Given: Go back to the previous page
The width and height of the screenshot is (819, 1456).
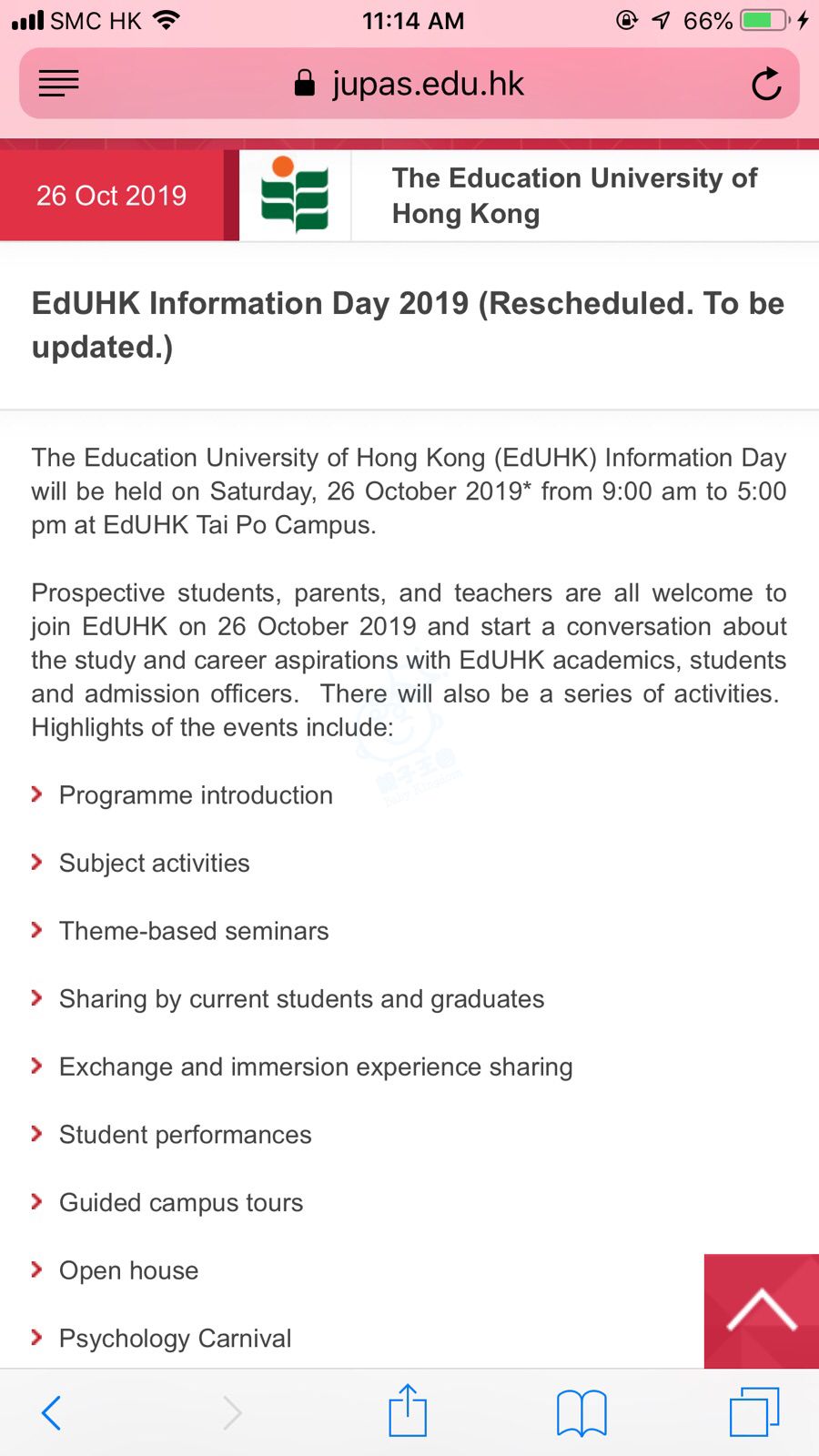Looking at the screenshot, I should [x=52, y=1412].
